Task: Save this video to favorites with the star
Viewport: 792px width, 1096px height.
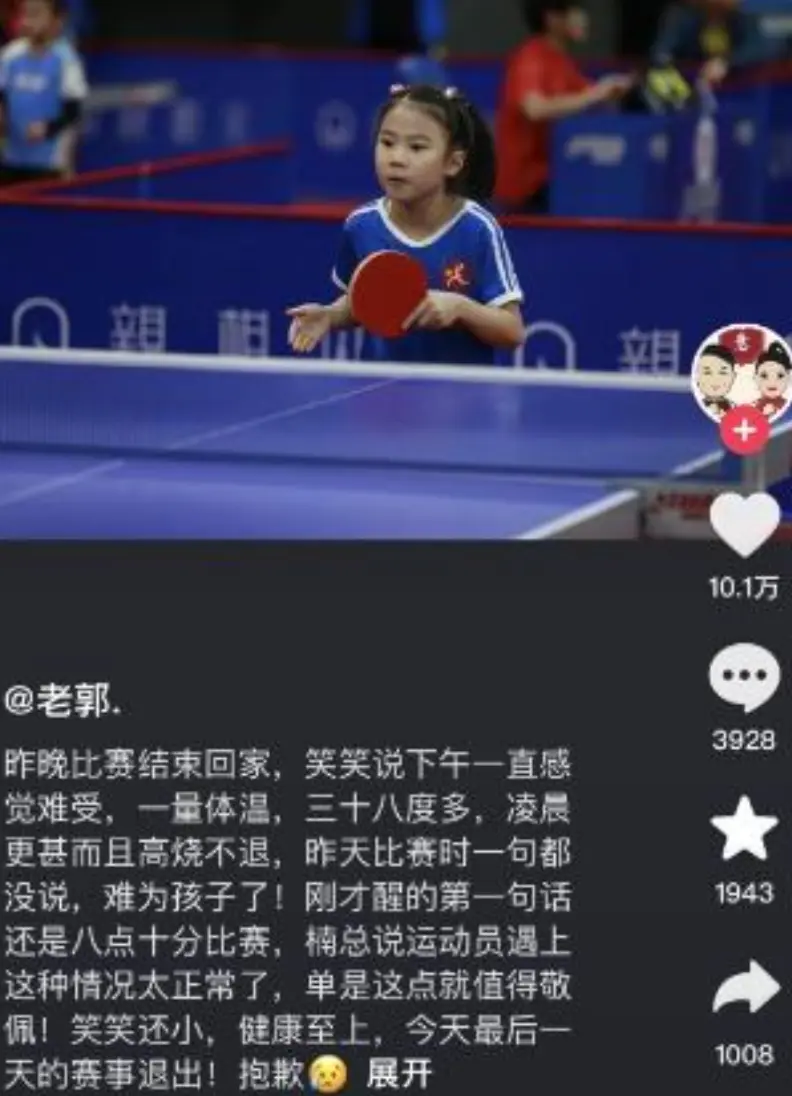Action: point(744,830)
